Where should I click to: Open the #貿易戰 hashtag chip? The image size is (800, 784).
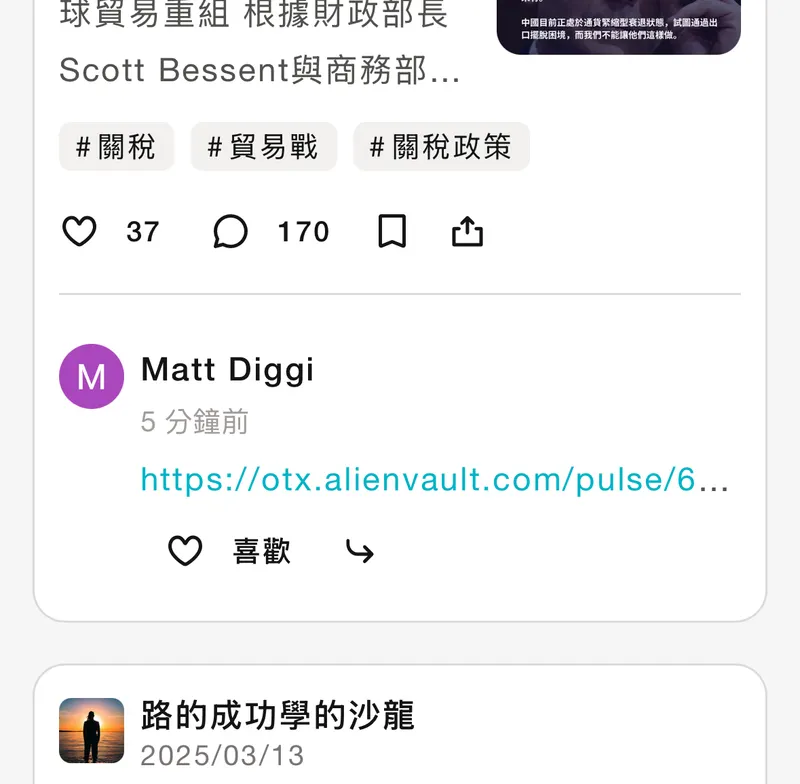(263, 148)
